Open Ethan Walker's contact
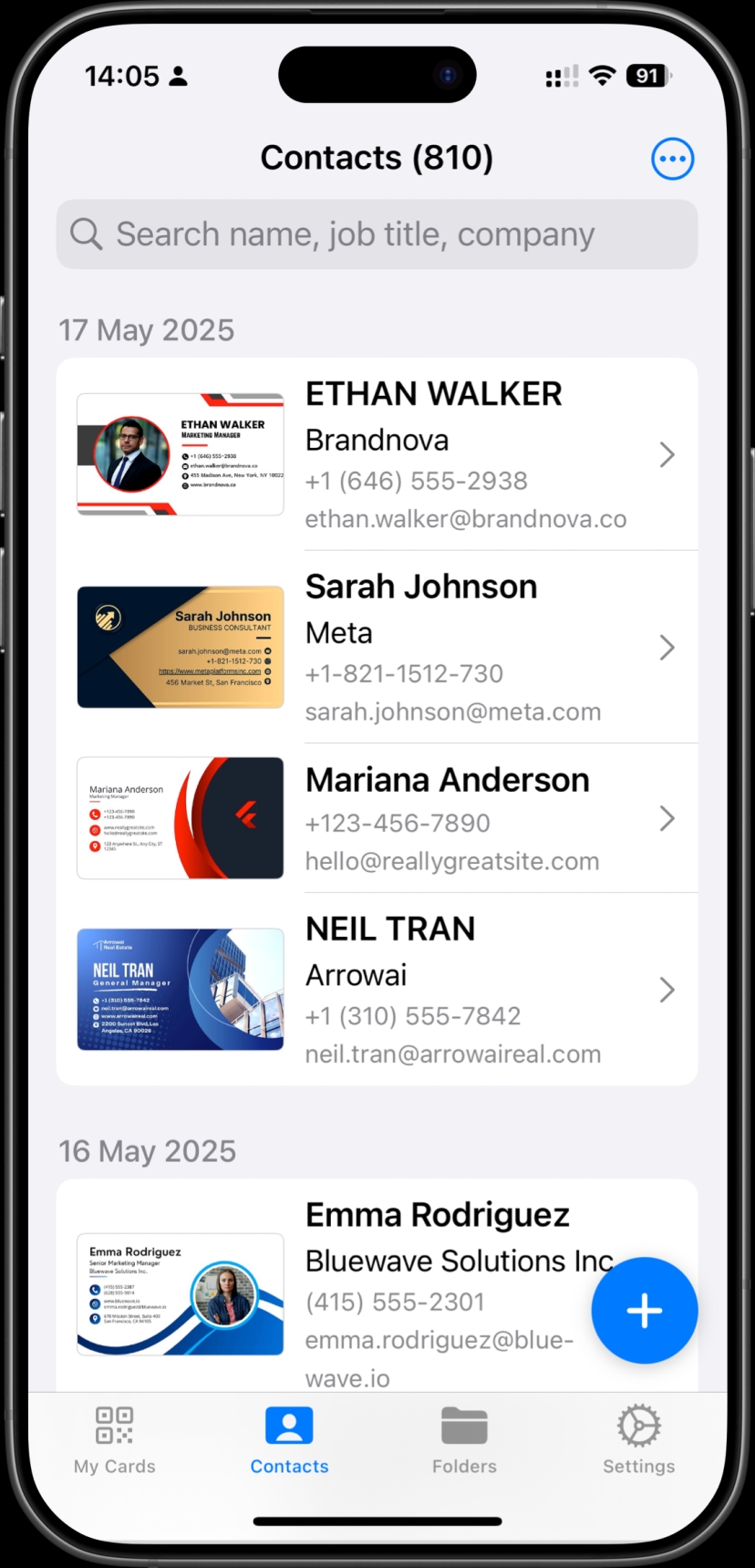755x1568 pixels. pyautogui.click(x=377, y=454)
